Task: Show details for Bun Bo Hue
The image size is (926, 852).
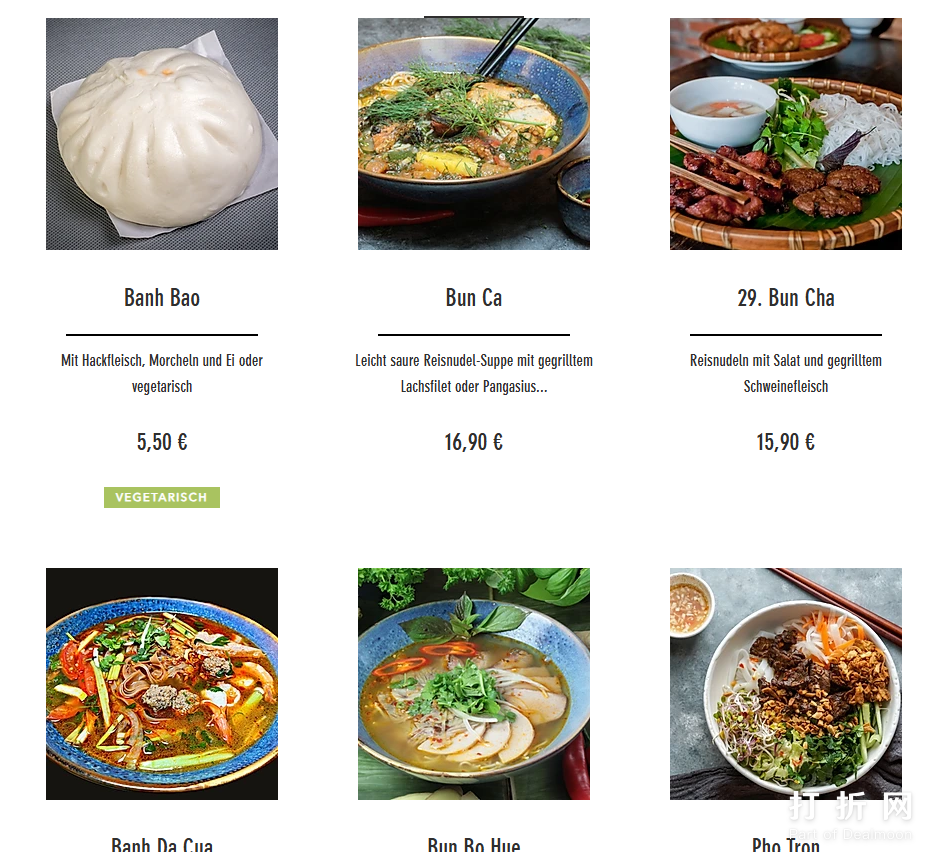Action: click(474, 684)
